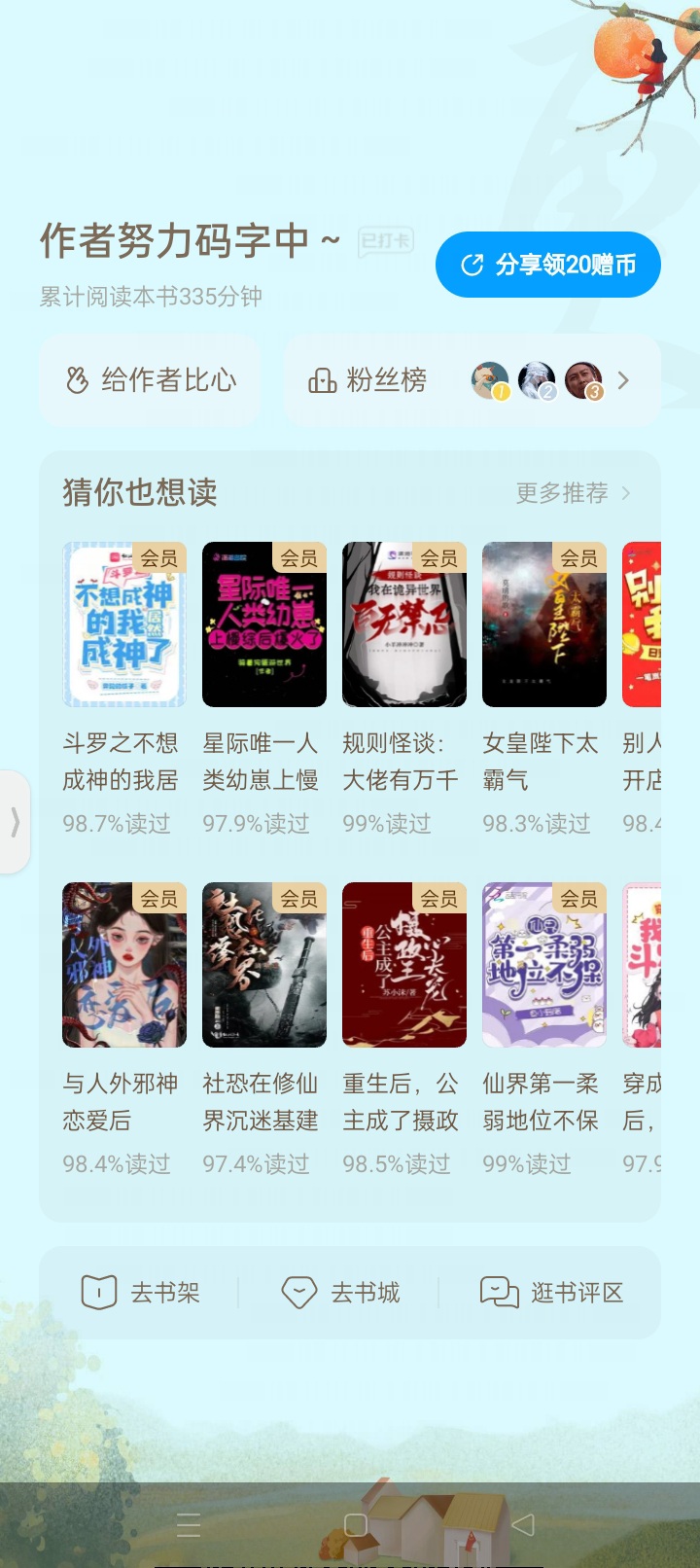
Task: Send a heart via 给作者比心
Action: tap(151, 379)
